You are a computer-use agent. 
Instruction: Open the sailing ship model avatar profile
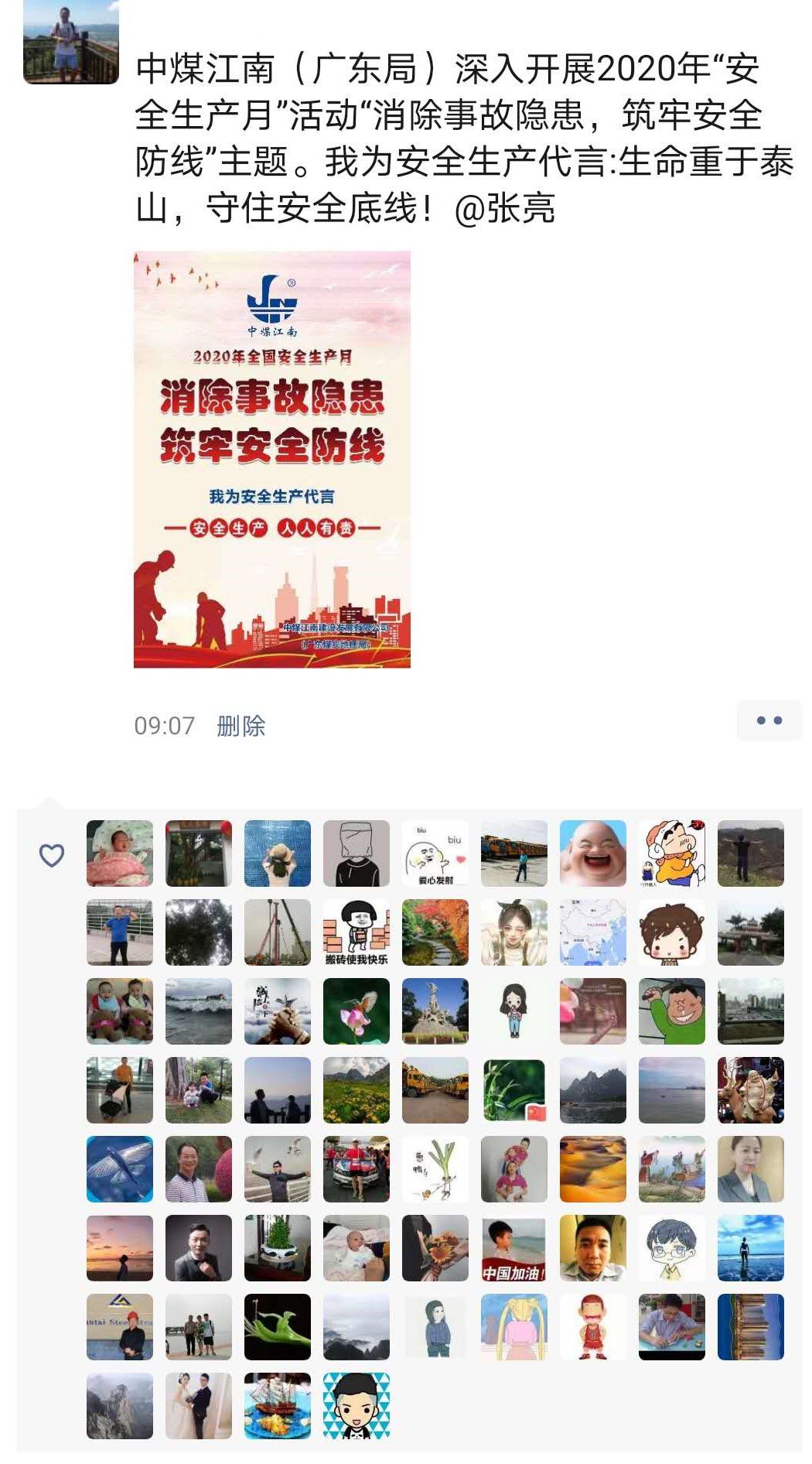(278, 1406)
